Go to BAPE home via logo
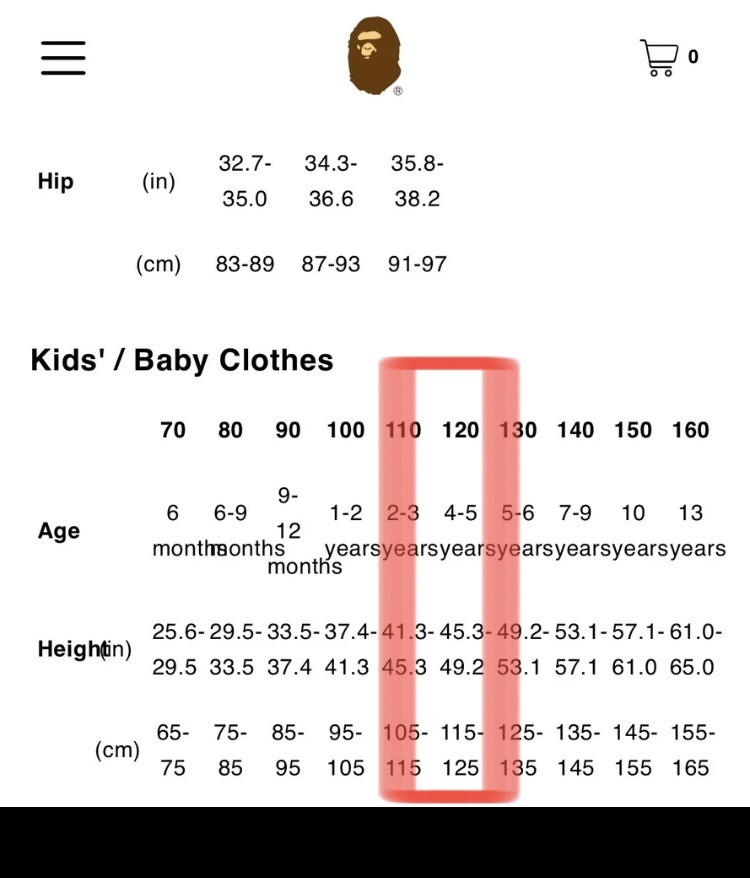This screenshot has height=878, width=750. click(x=373, y=56)
